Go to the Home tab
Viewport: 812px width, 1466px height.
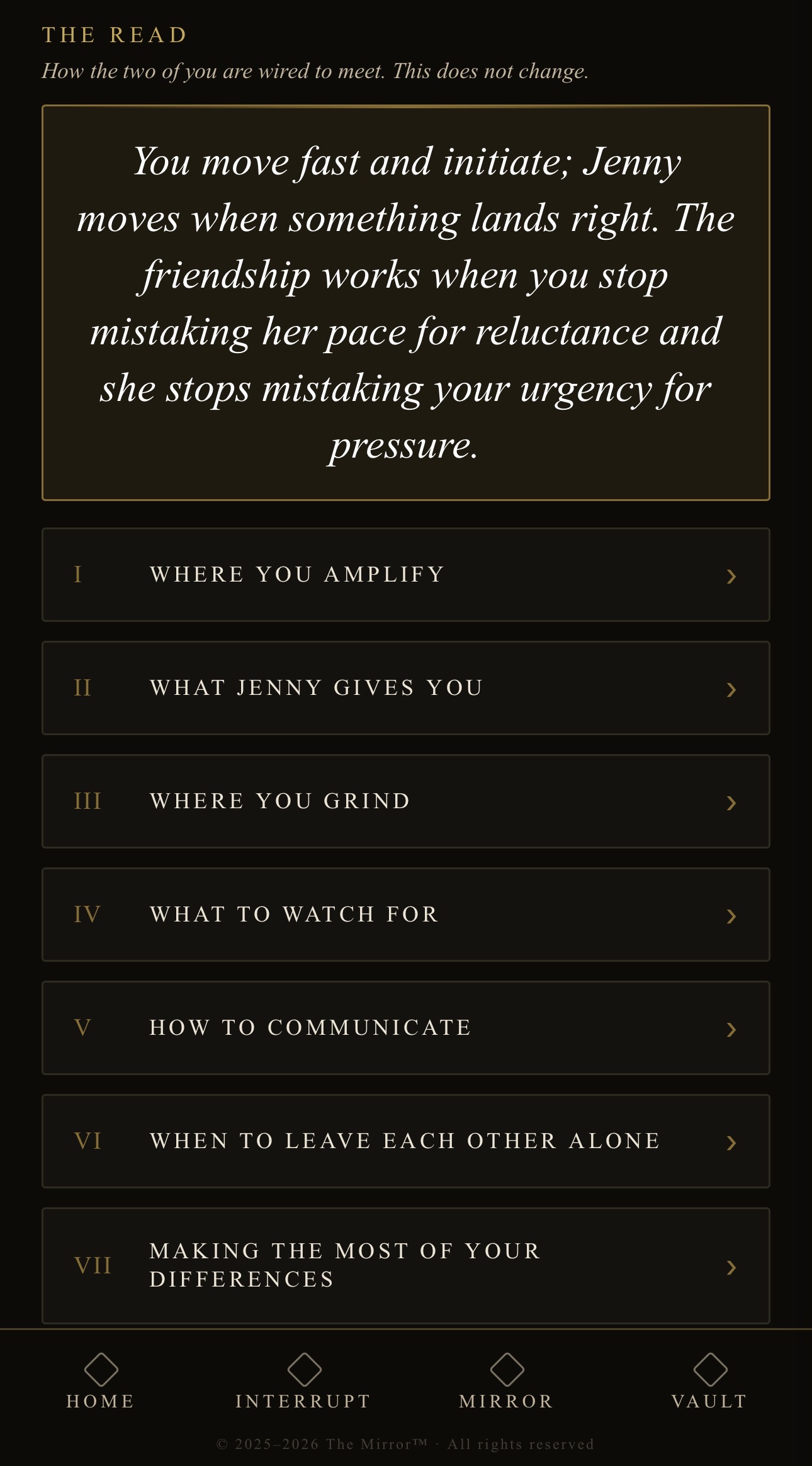[101, 1381]
